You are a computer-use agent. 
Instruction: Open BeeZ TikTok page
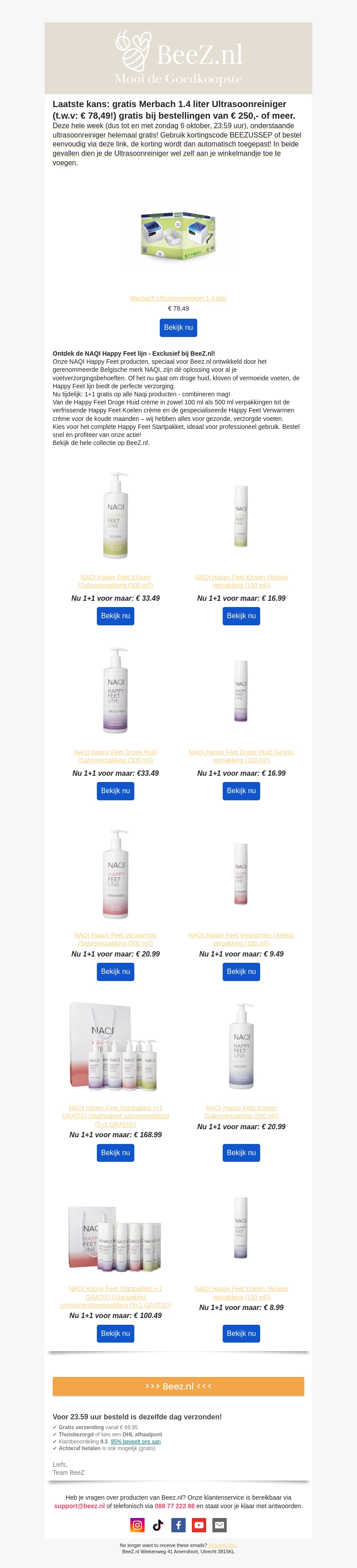point(158,1525)
